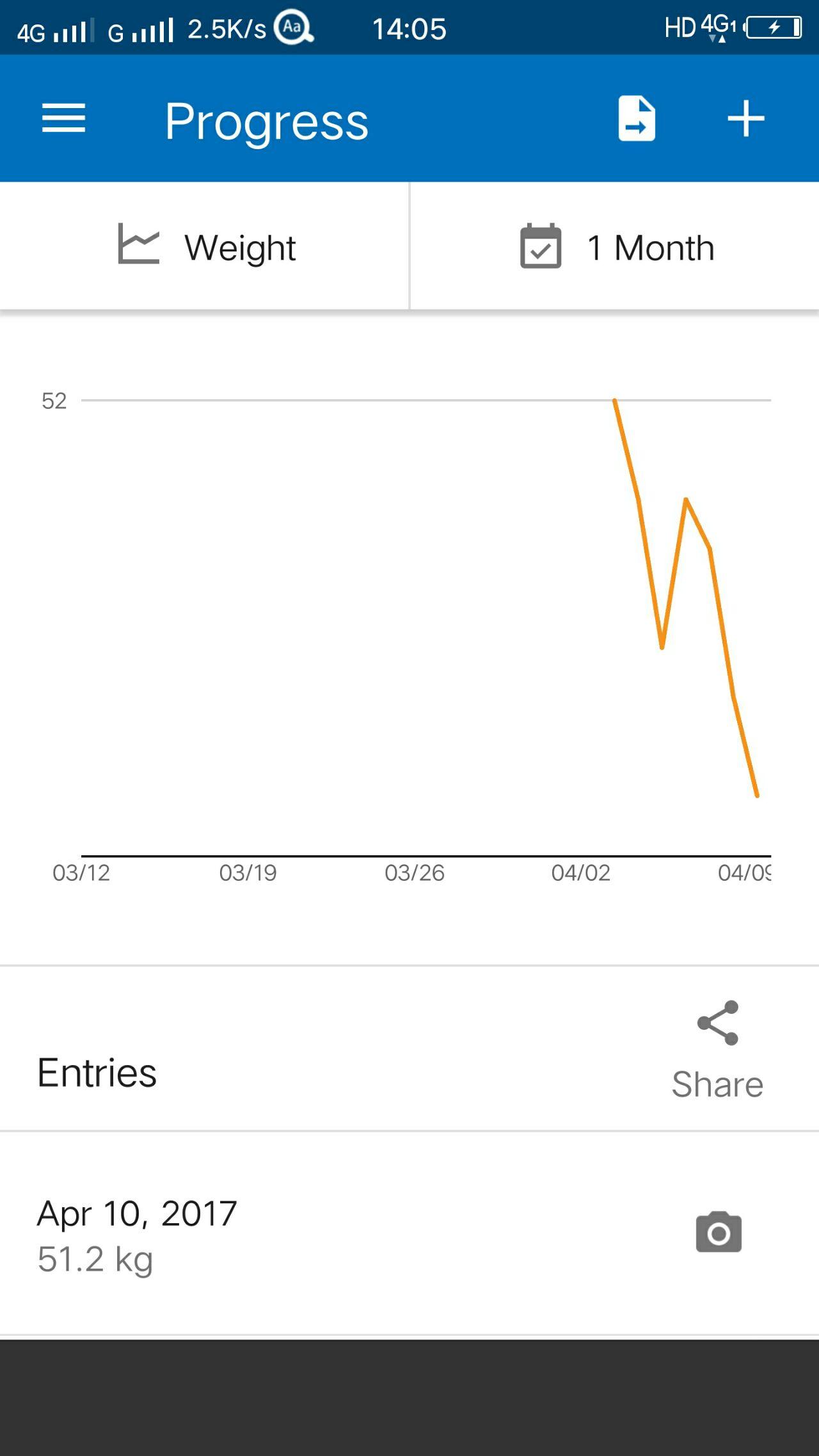Change the 1 Month time range
This screenshot has height=1456, width=819.
pyautogui.click(x=615, y=247)
